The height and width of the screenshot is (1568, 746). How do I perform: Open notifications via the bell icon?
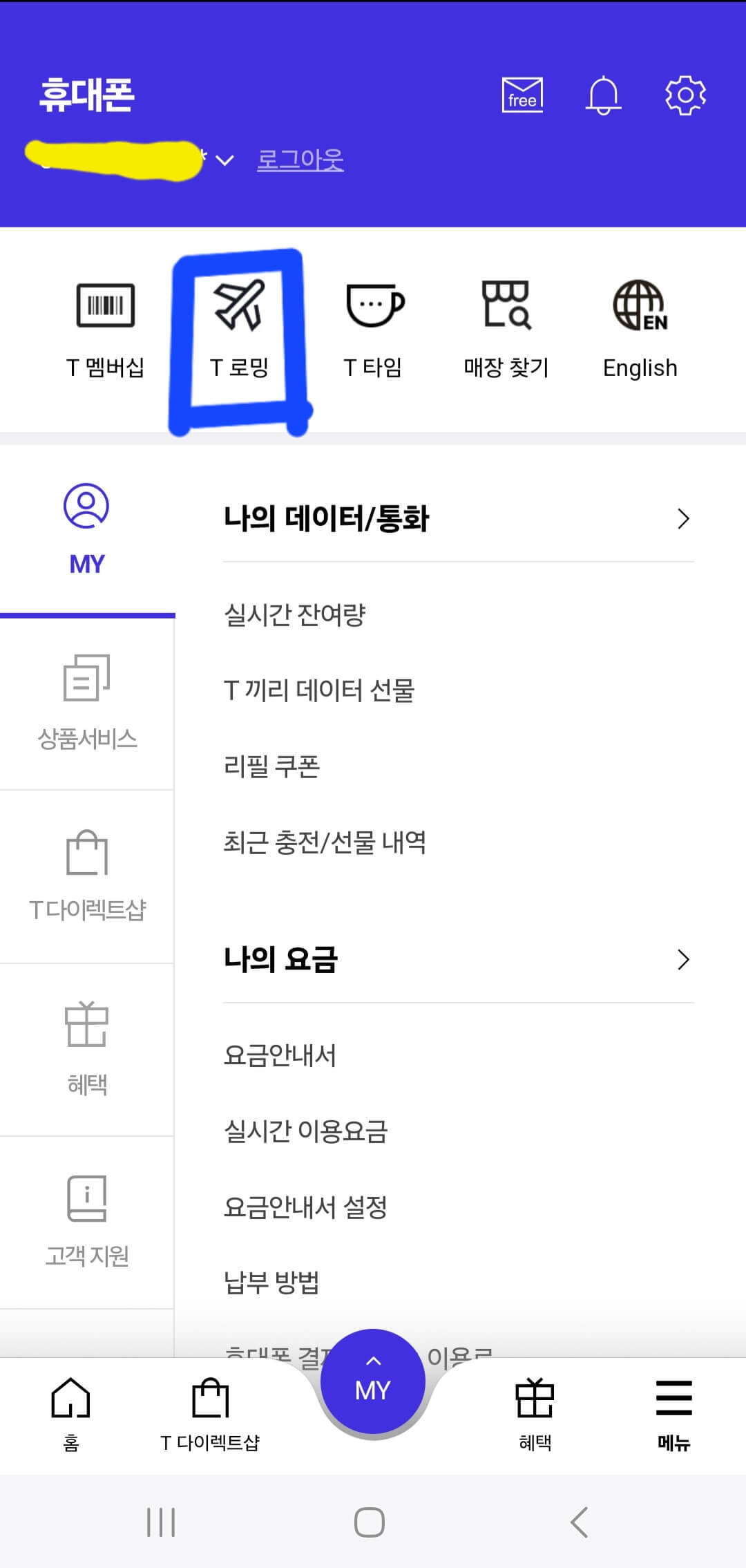[x=603, y=95]
